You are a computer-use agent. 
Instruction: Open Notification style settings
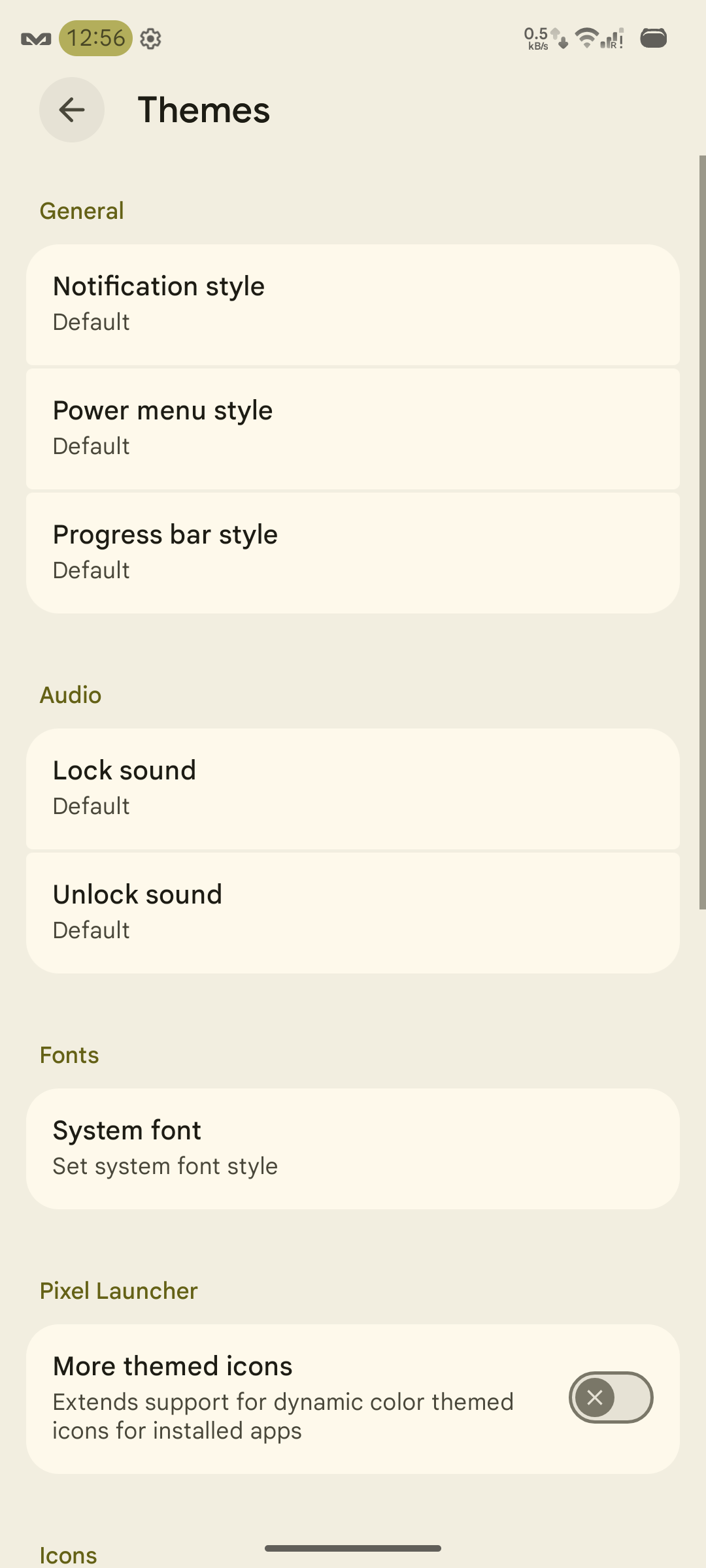(353, 304)
